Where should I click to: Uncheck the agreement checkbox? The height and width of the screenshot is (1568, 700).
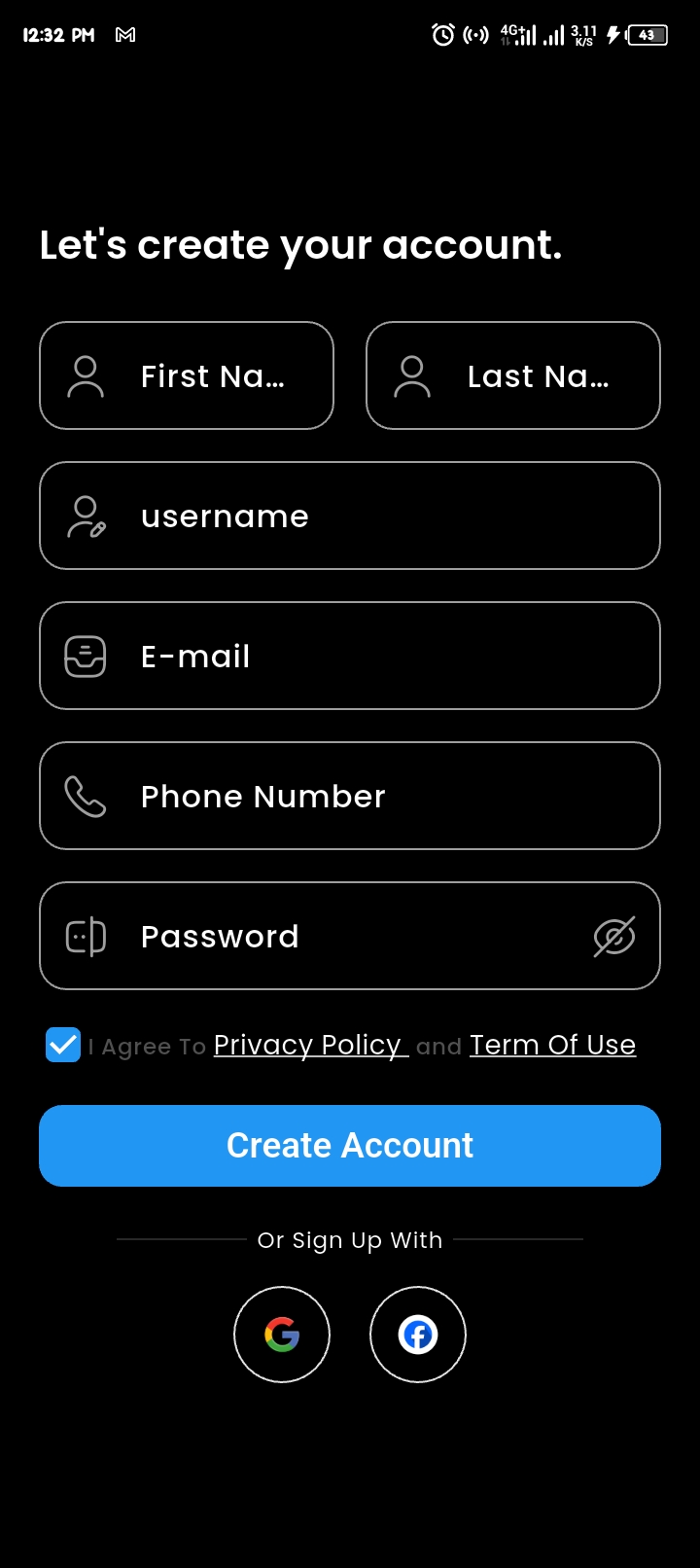(63, 1045)
